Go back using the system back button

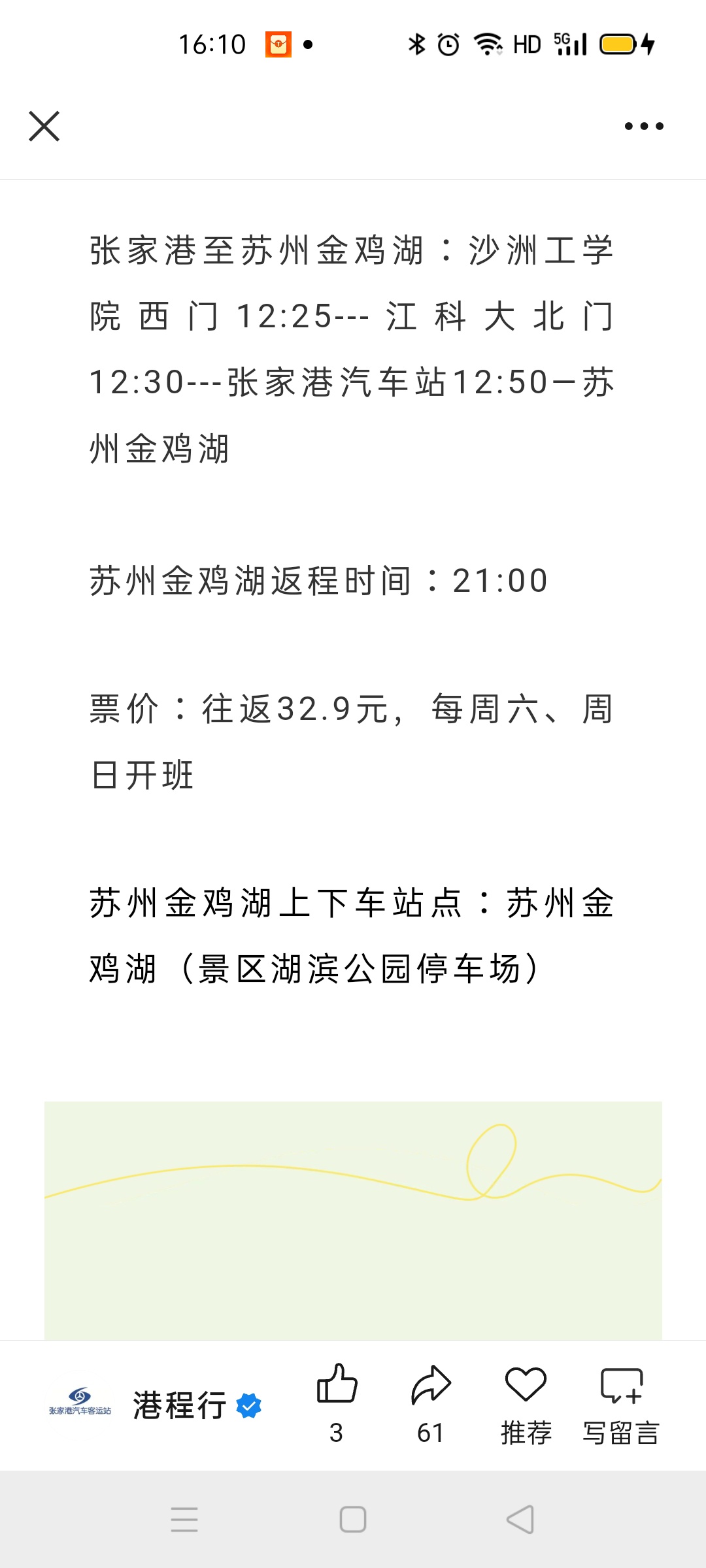pyautogui.click(x=521, y=1520)
